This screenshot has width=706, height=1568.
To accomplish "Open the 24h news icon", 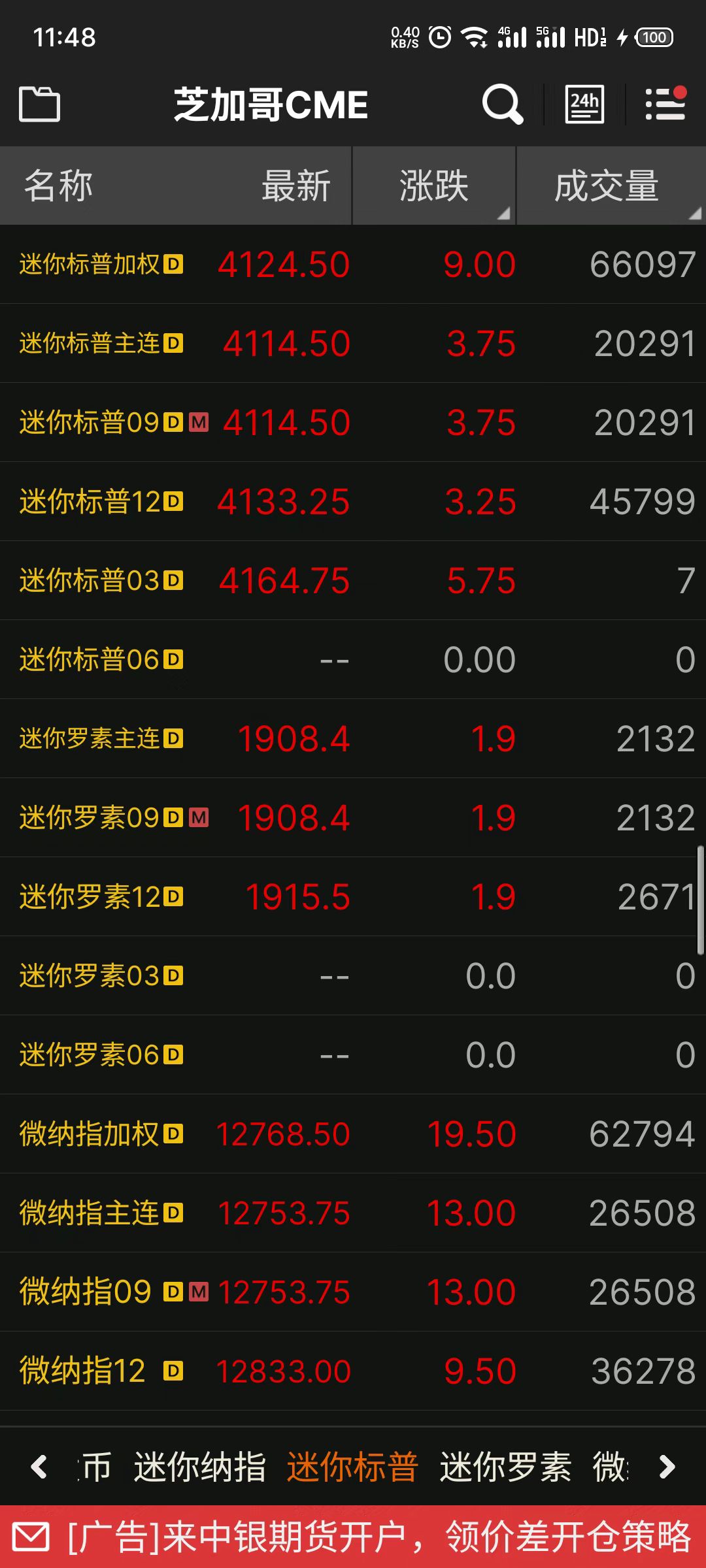I will pyautogui.click(x=584, y=105).
